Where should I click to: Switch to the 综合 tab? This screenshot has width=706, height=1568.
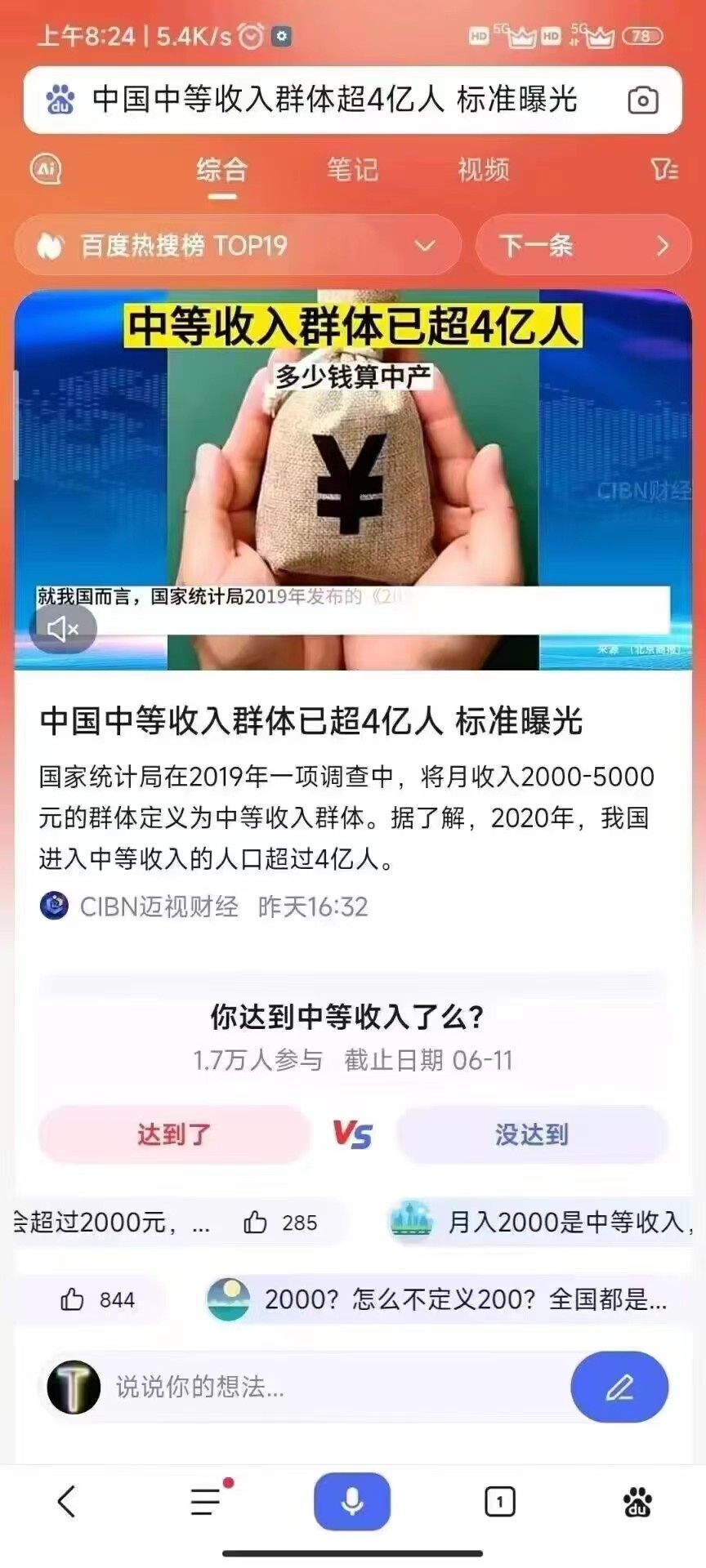click(221, 170)
